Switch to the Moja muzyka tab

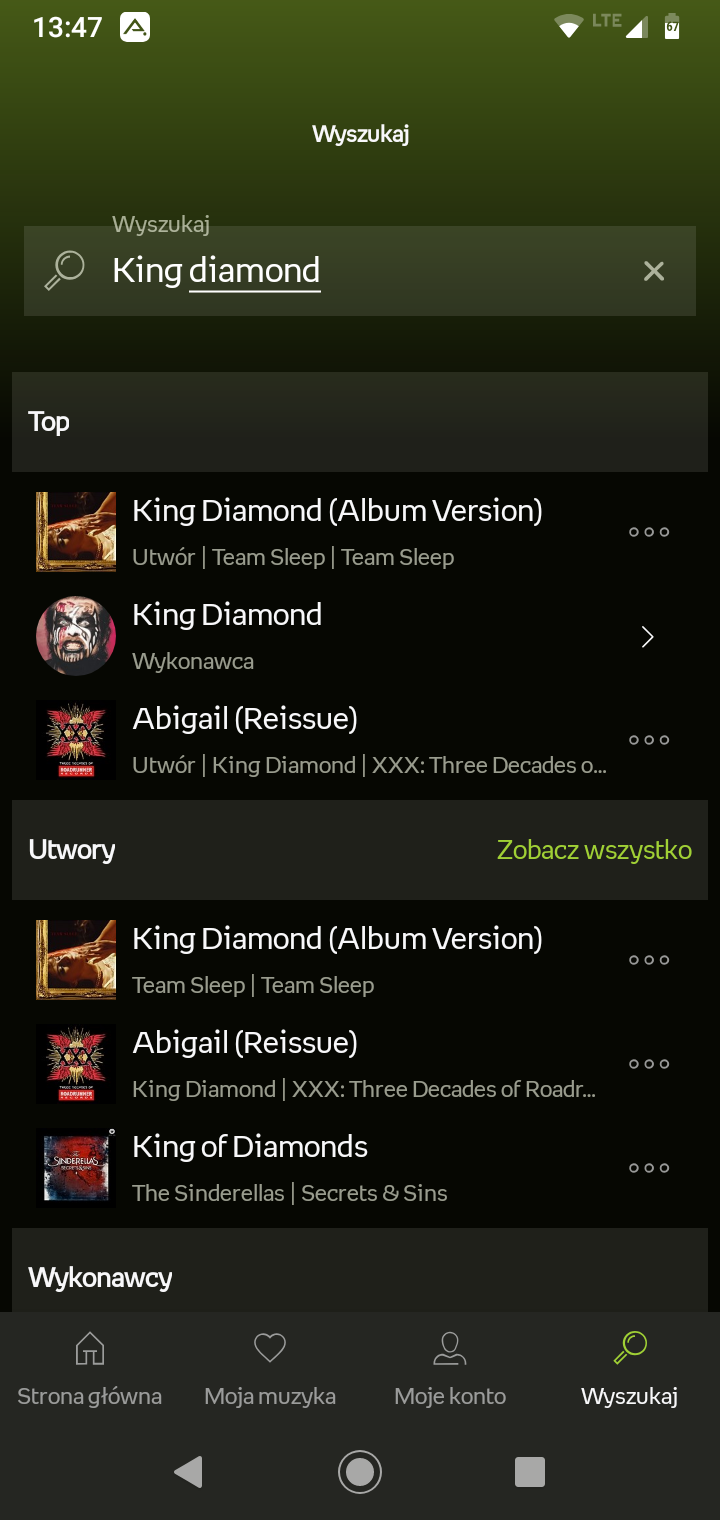(270, 1368)
